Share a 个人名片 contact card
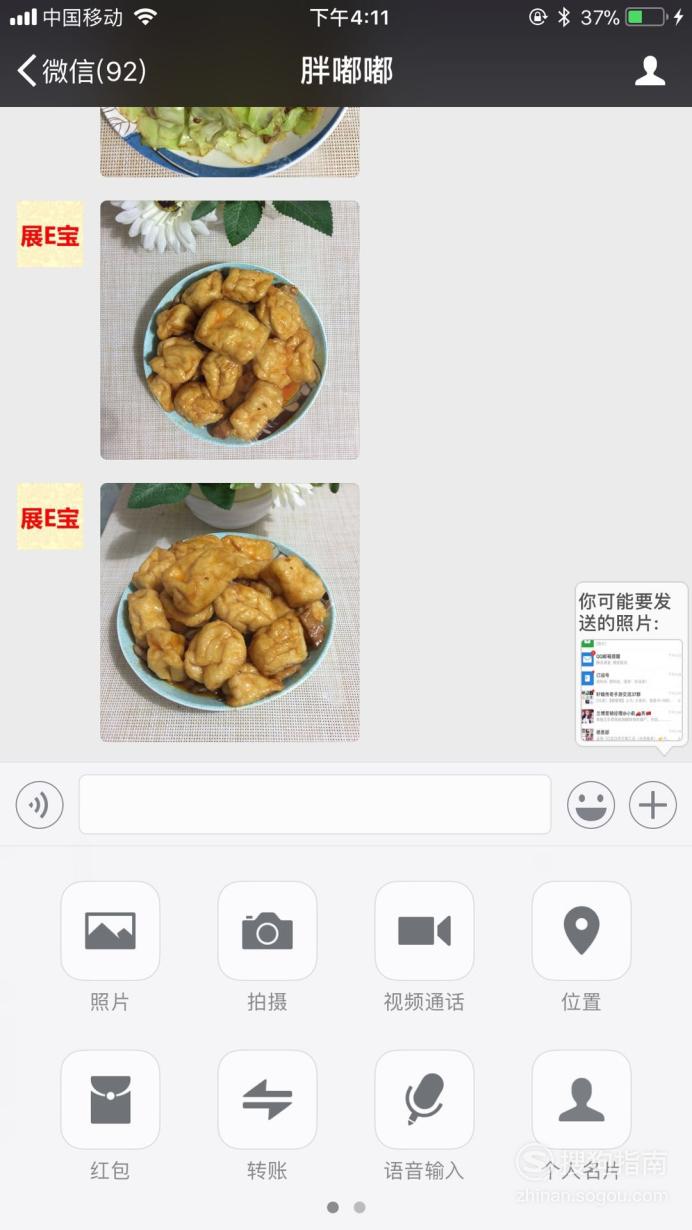The height and width of the screenshot is (1230, 692). click(581, 1100)
